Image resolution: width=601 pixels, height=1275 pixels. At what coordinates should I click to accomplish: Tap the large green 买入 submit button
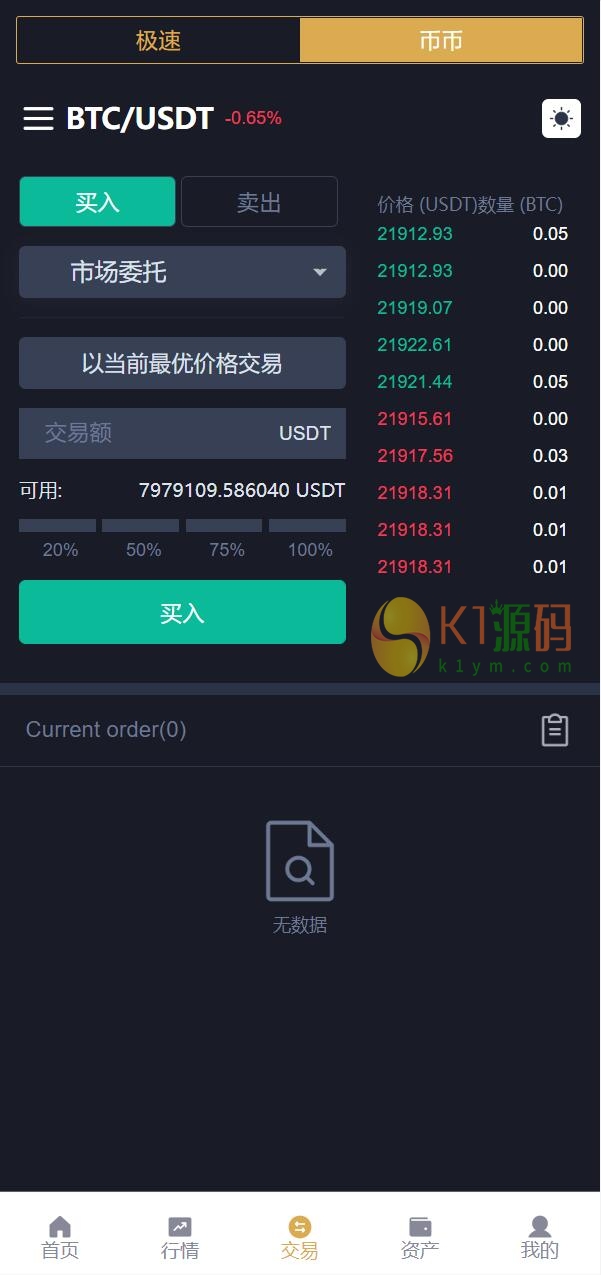182,612
